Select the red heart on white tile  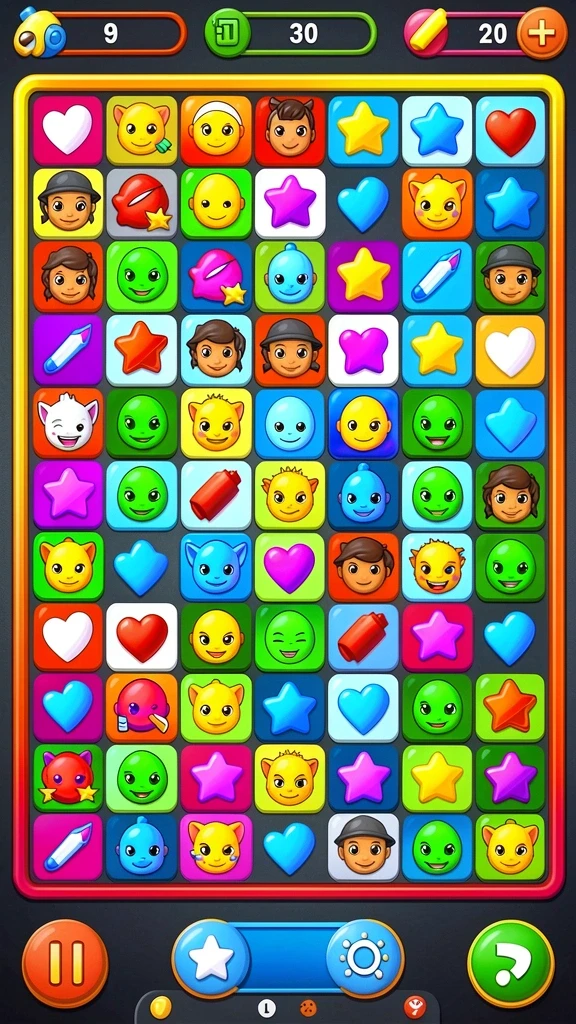(x=142, y=637)
